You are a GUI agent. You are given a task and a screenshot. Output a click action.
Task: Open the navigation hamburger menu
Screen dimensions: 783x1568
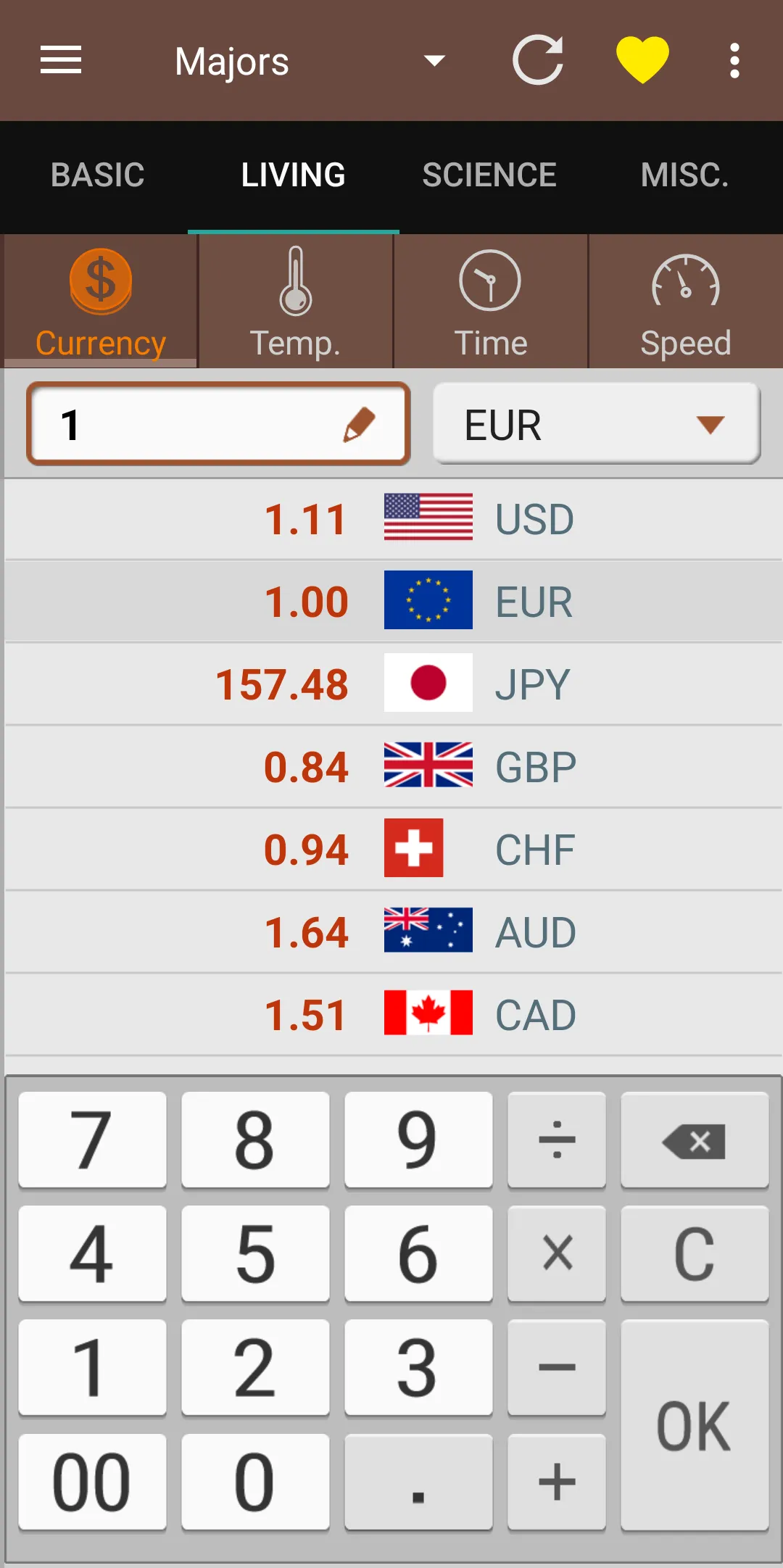pyautogui.click(x=60, y=60)
